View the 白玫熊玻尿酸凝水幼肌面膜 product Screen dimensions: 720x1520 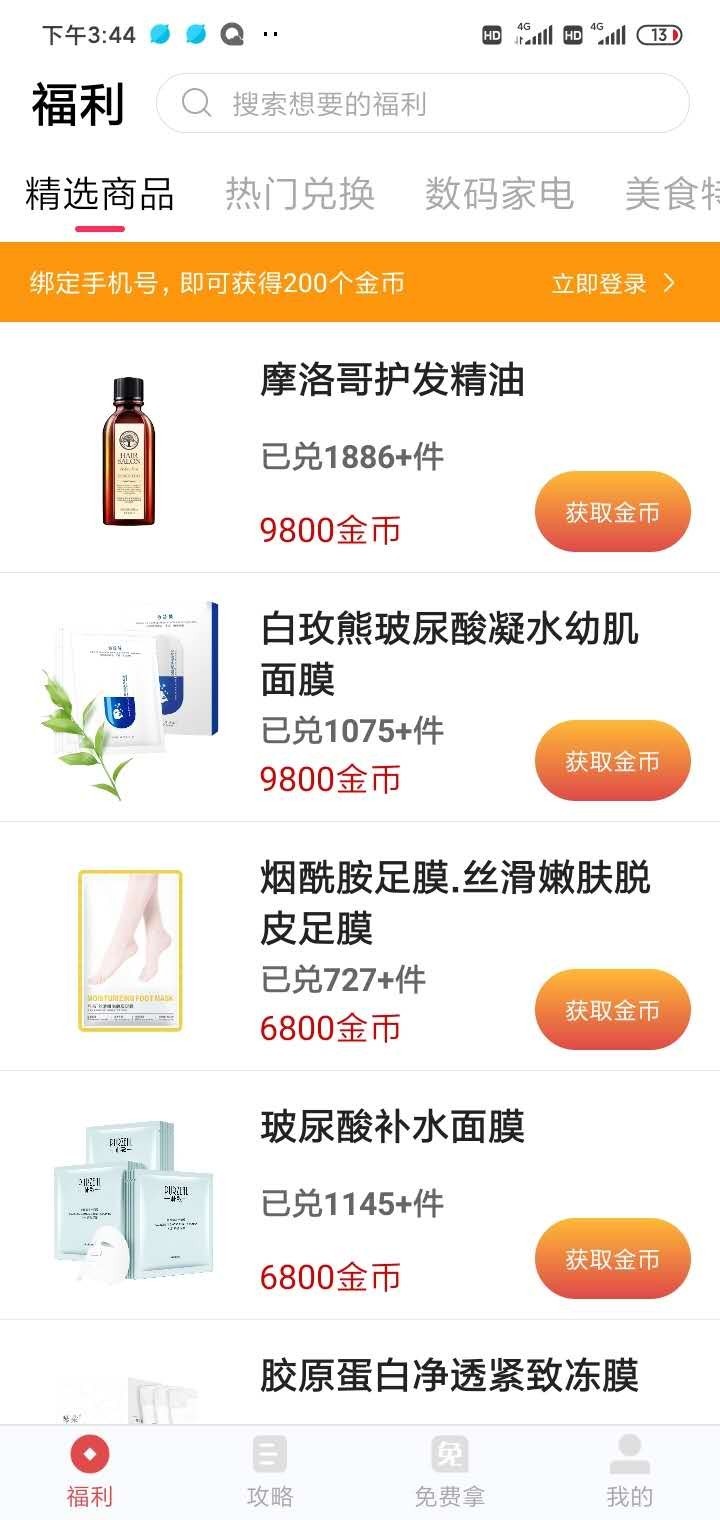coord(449,653)
